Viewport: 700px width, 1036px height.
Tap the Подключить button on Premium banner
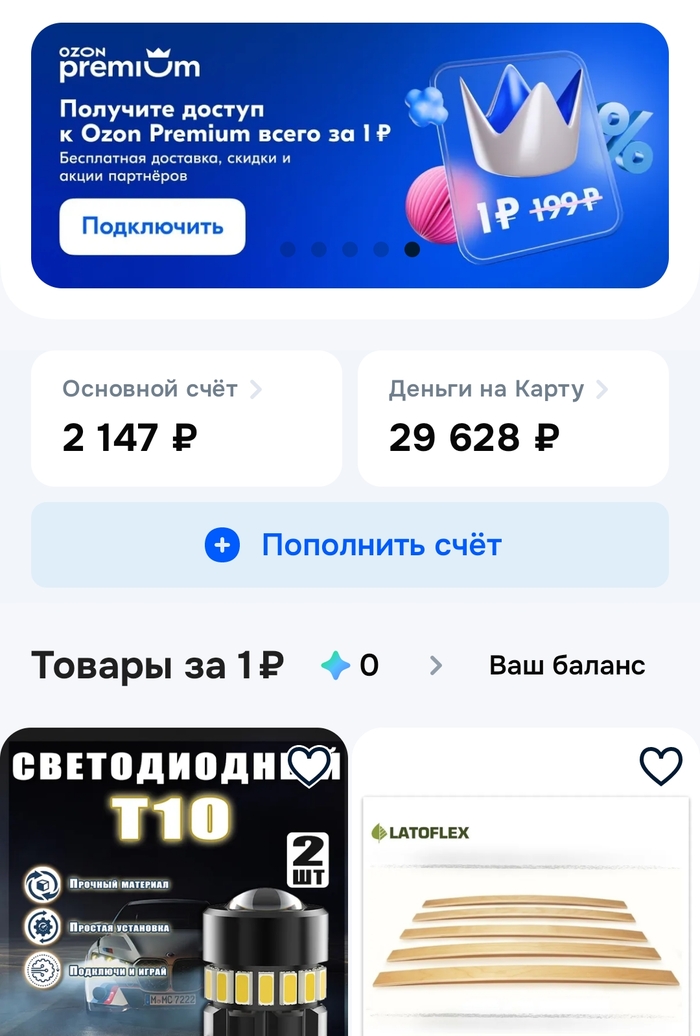click(152, 226)
